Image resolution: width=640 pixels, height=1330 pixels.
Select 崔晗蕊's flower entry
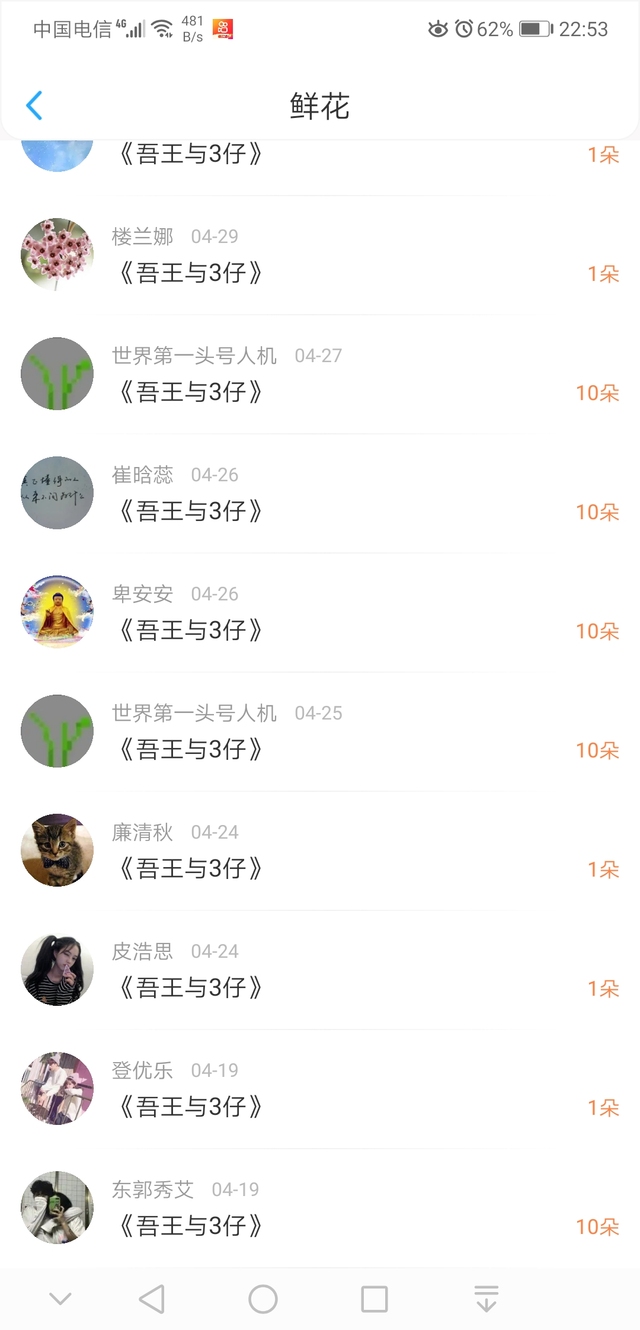pyautogui.click(x=320, y=494)
